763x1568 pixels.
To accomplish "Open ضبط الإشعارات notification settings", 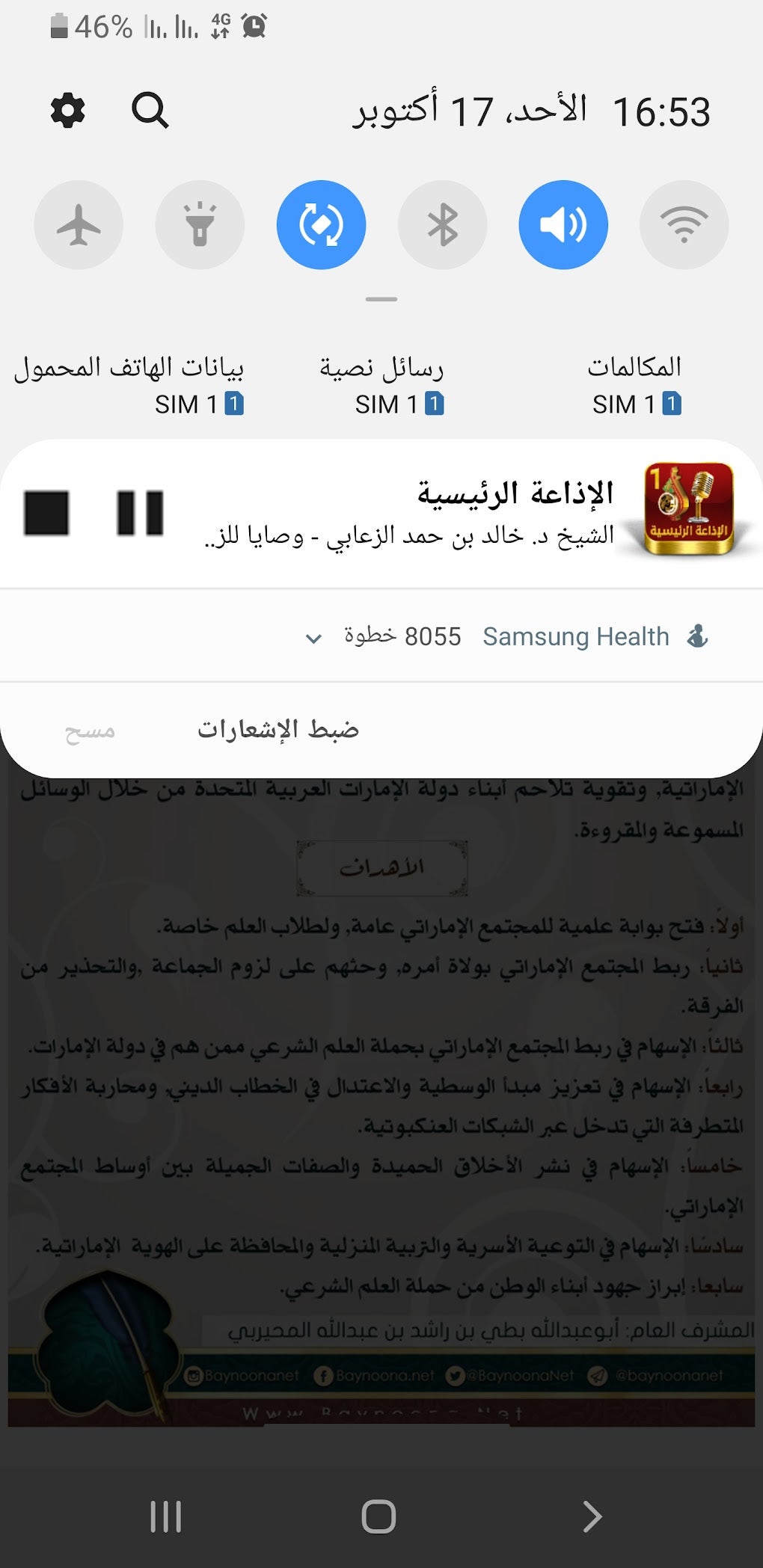I will [x=278, y=729].
